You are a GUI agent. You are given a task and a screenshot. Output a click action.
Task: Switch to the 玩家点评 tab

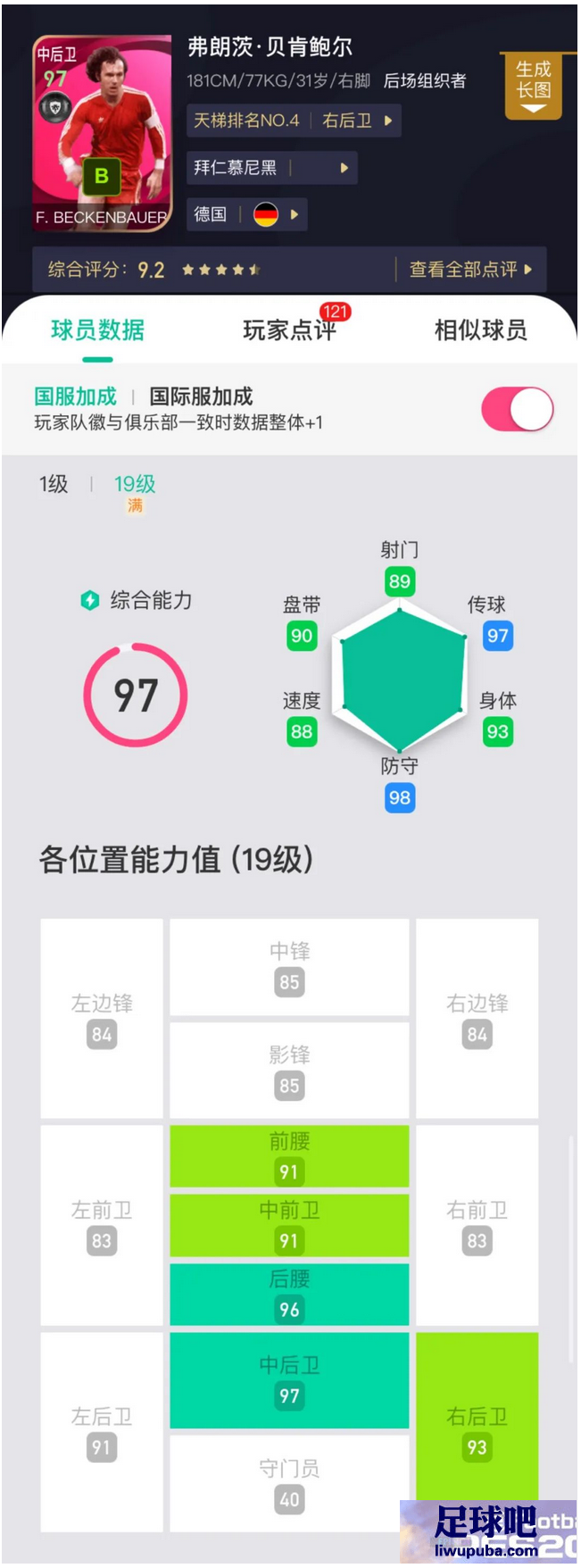click(x=289, y=330)
